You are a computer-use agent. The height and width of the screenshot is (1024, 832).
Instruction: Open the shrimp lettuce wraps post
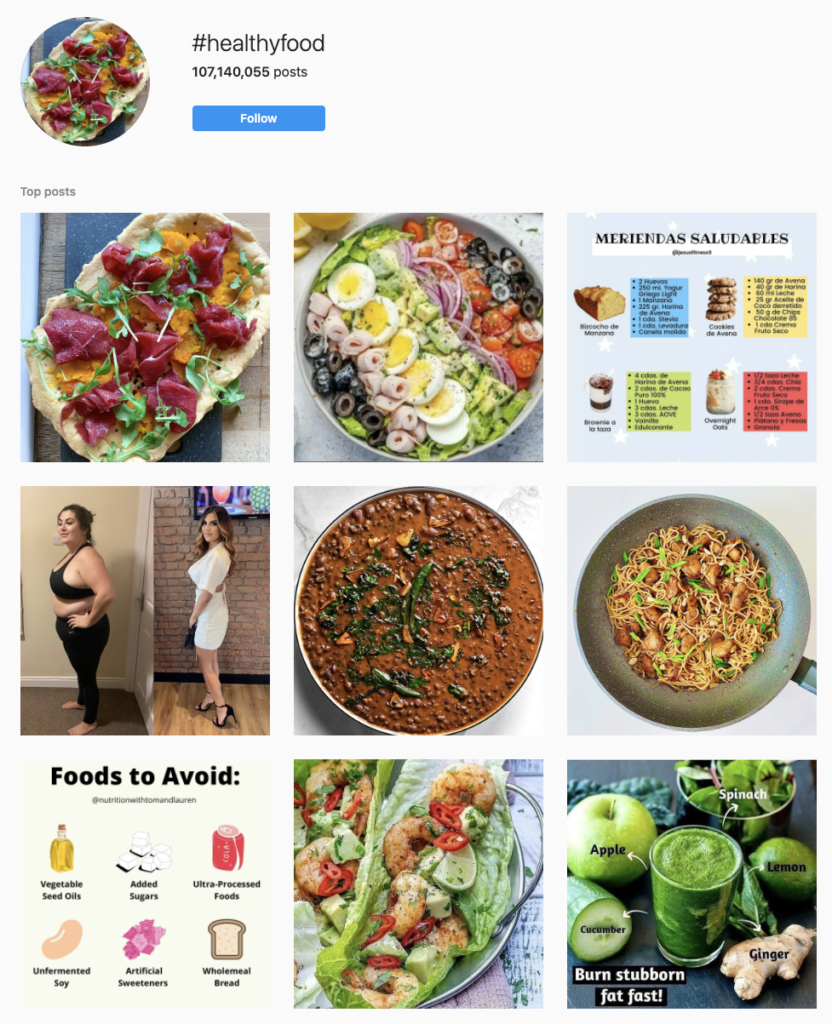click(418, 884)
